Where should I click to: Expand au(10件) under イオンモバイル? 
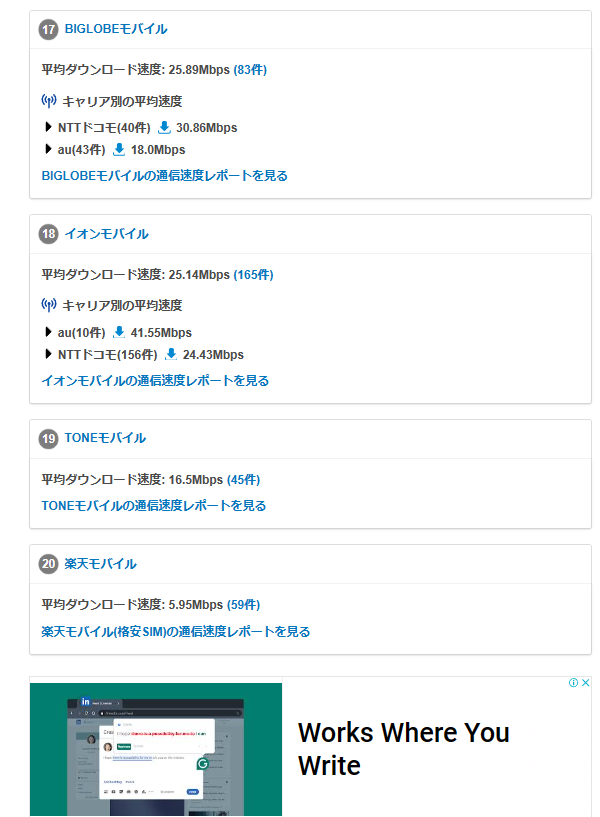75,333
